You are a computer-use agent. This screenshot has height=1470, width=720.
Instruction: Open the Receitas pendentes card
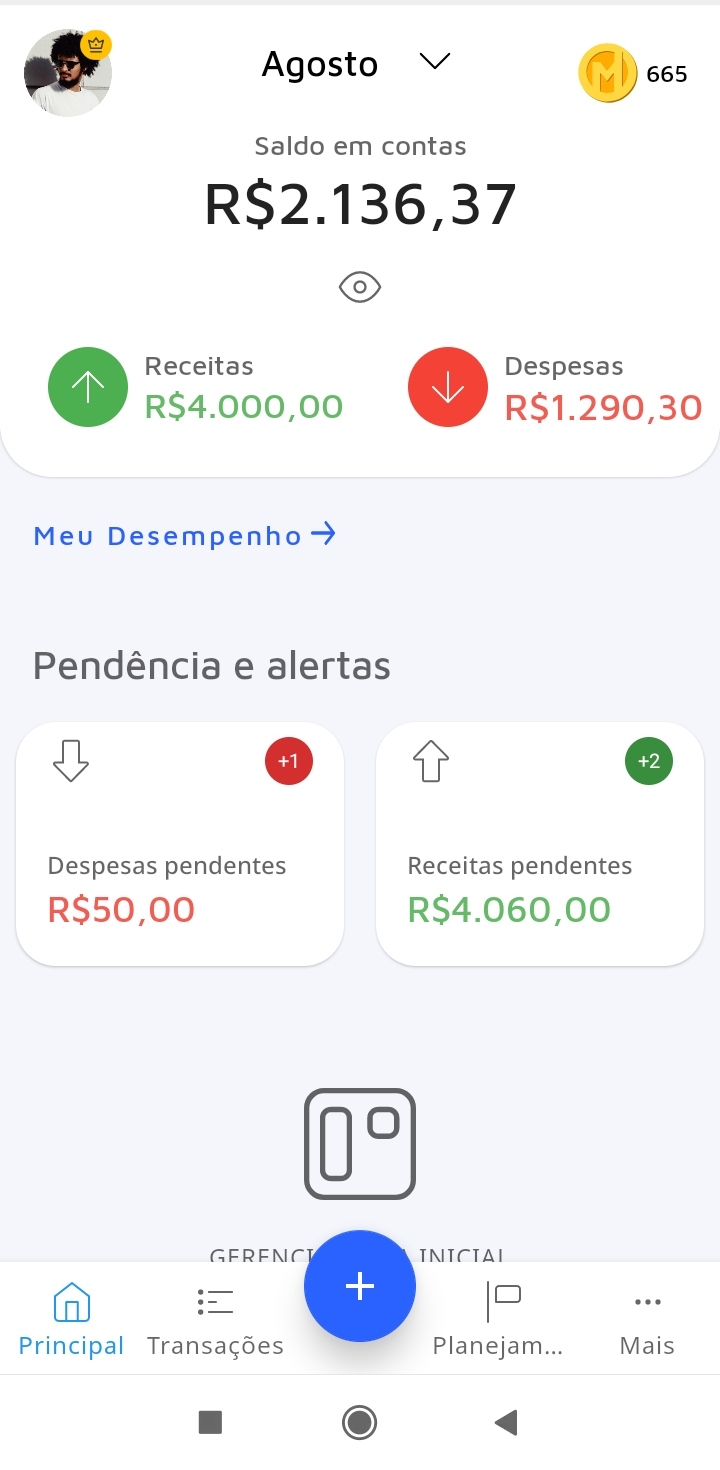click(540, 844)
